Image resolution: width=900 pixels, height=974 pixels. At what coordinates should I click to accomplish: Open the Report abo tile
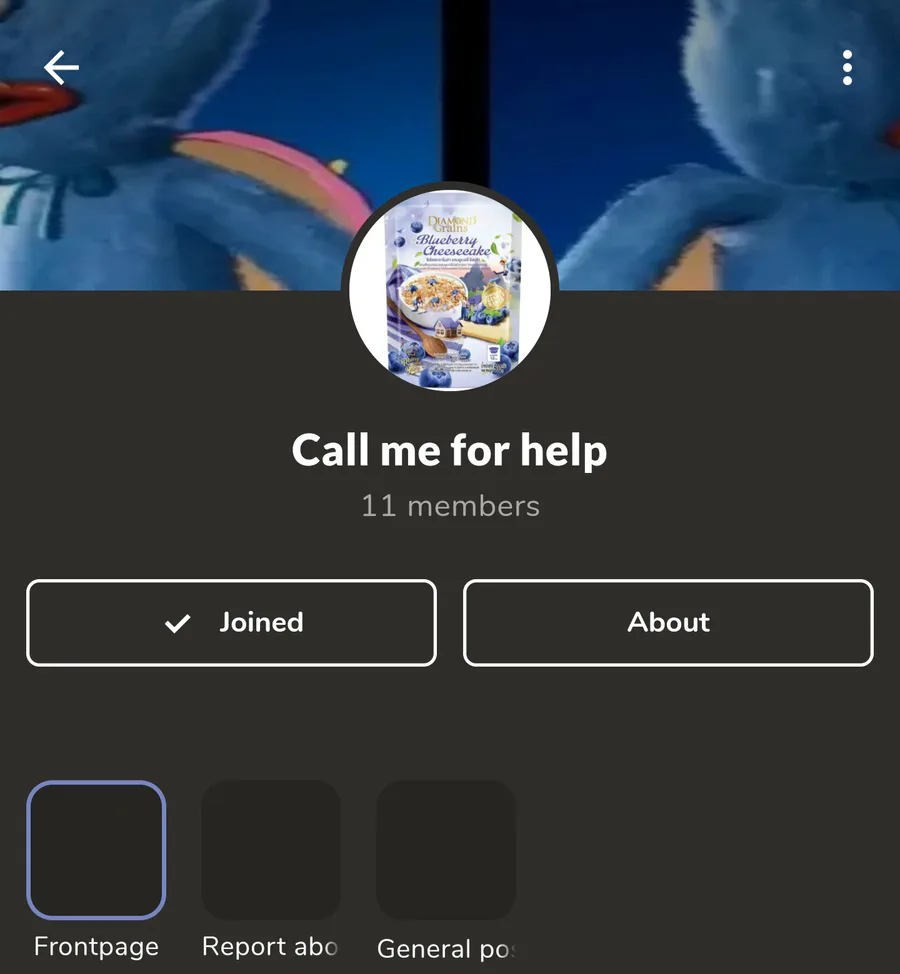(271, 850)
